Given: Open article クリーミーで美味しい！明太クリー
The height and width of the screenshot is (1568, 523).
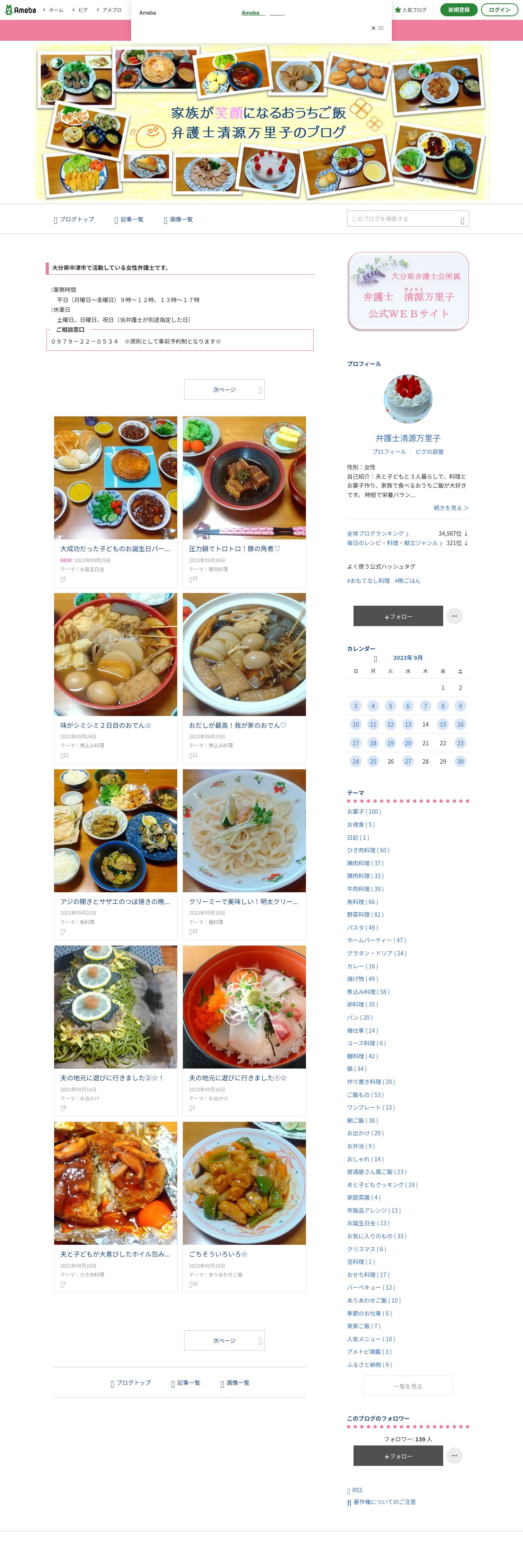Looking at the screenshot, I should coord(243,902).
